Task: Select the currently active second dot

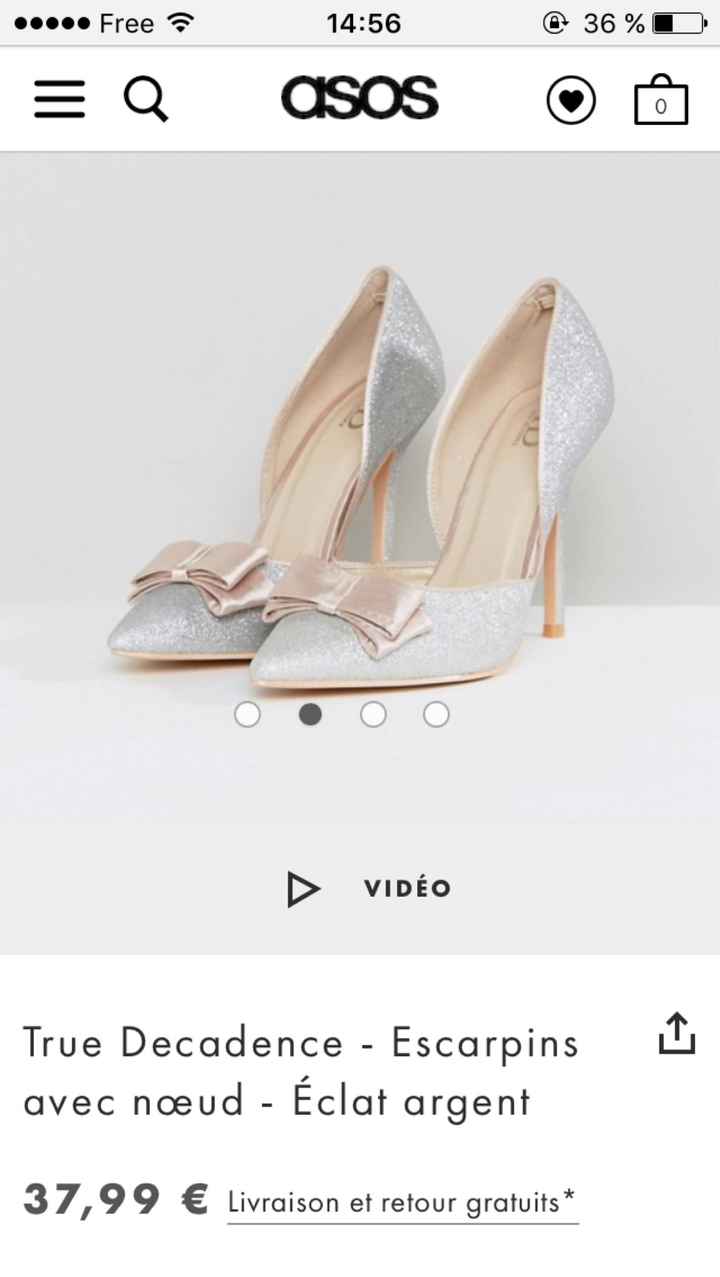Action: tap(310, 714)
